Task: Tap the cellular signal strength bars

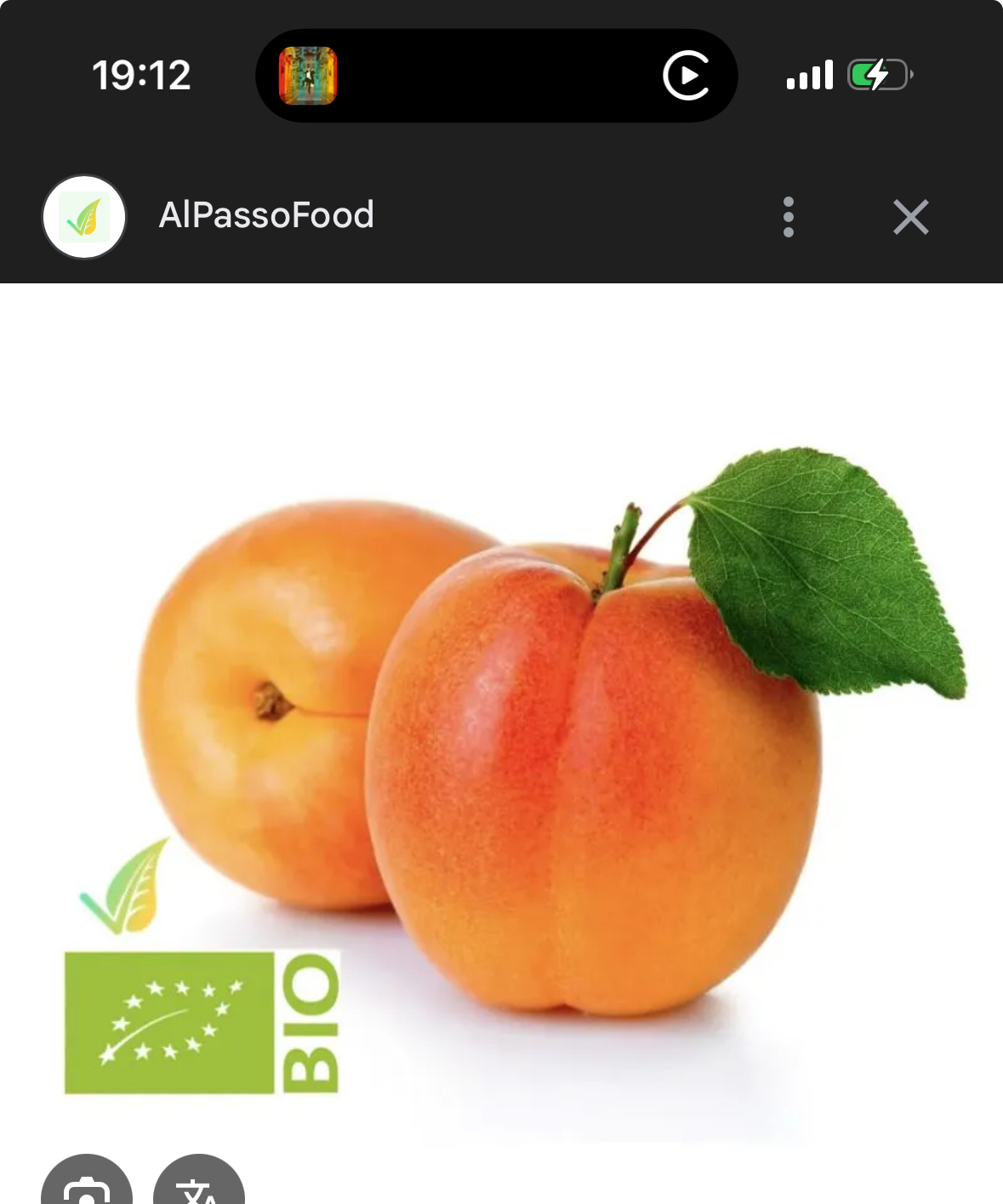Action: click(x=809, y=75)
